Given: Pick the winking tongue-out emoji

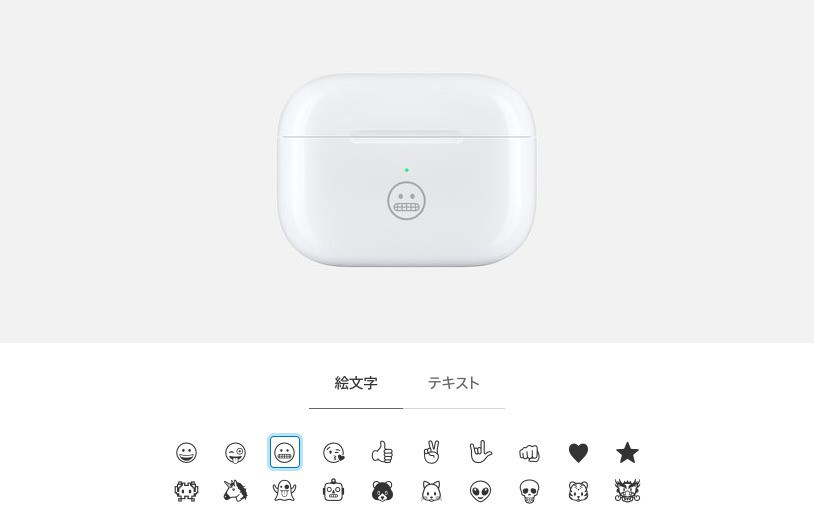Looking at the screenshot, I should 235,453.
